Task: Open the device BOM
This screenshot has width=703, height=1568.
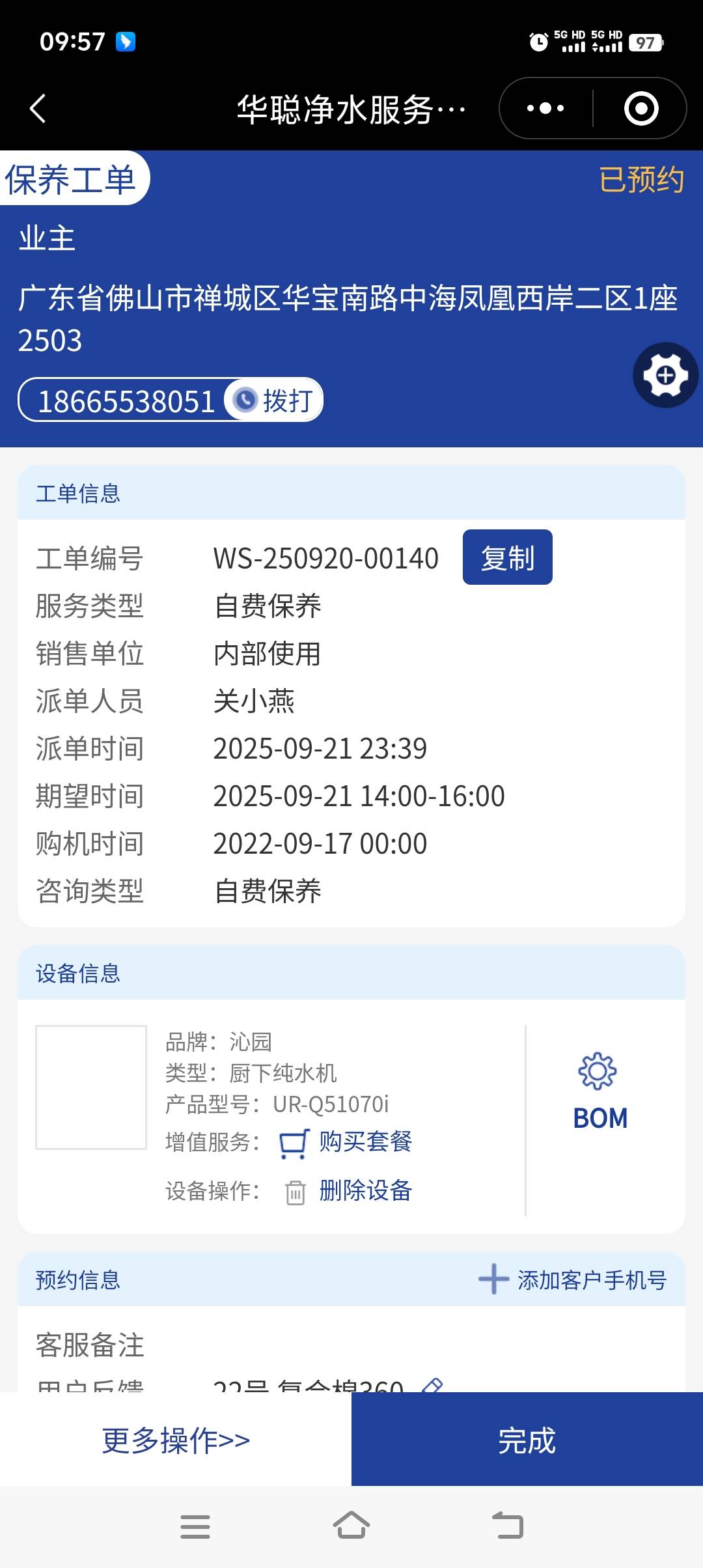Action: [600, 1091]
